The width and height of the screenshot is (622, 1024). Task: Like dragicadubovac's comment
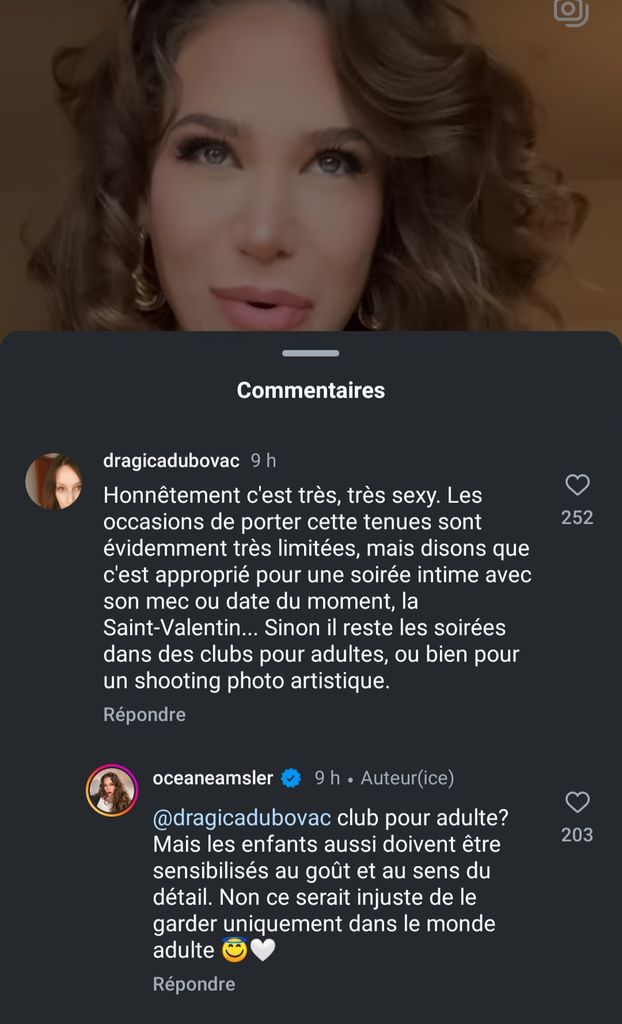[x=577, y=486]
